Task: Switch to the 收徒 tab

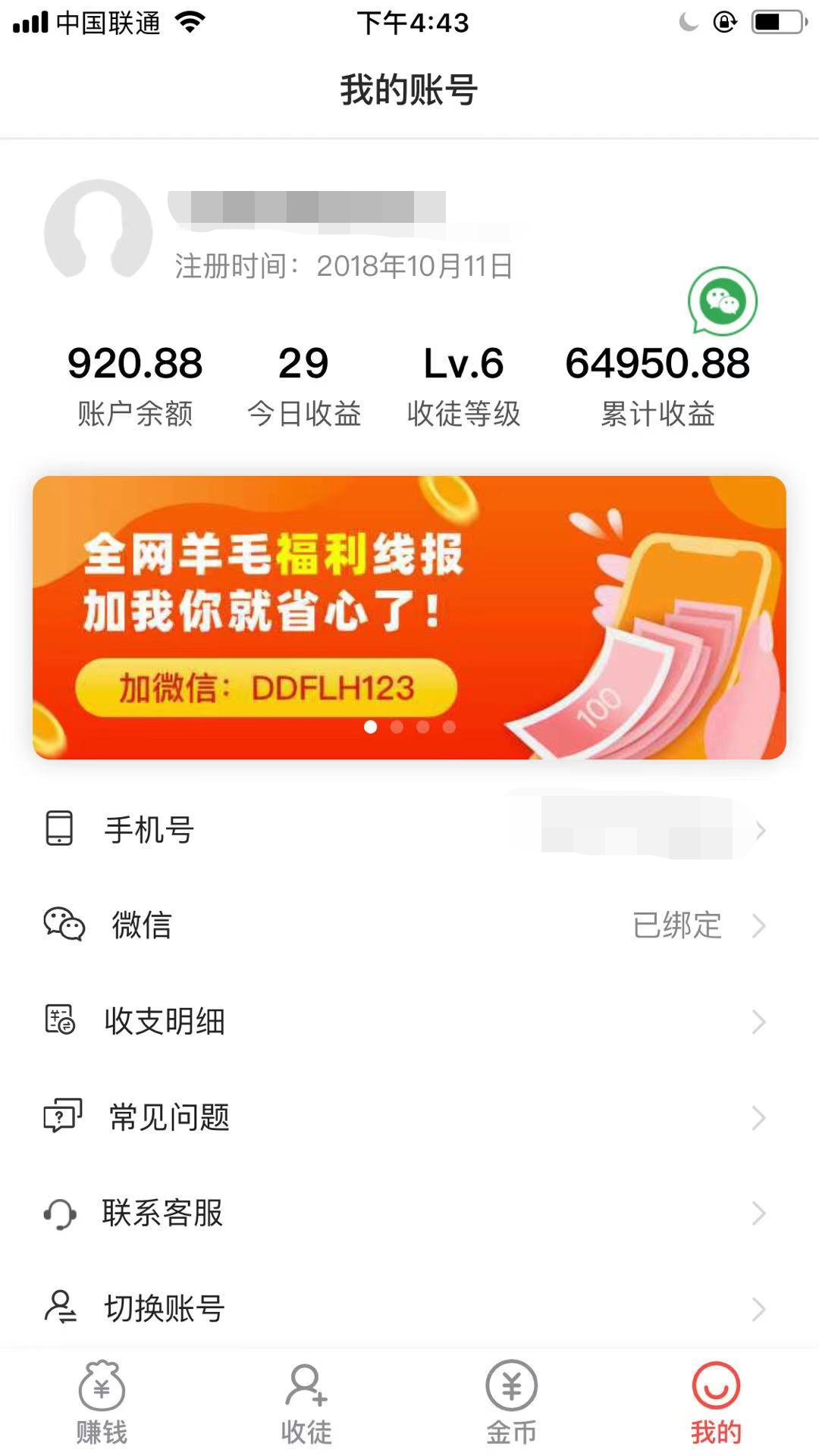Action: point(306,1402)
